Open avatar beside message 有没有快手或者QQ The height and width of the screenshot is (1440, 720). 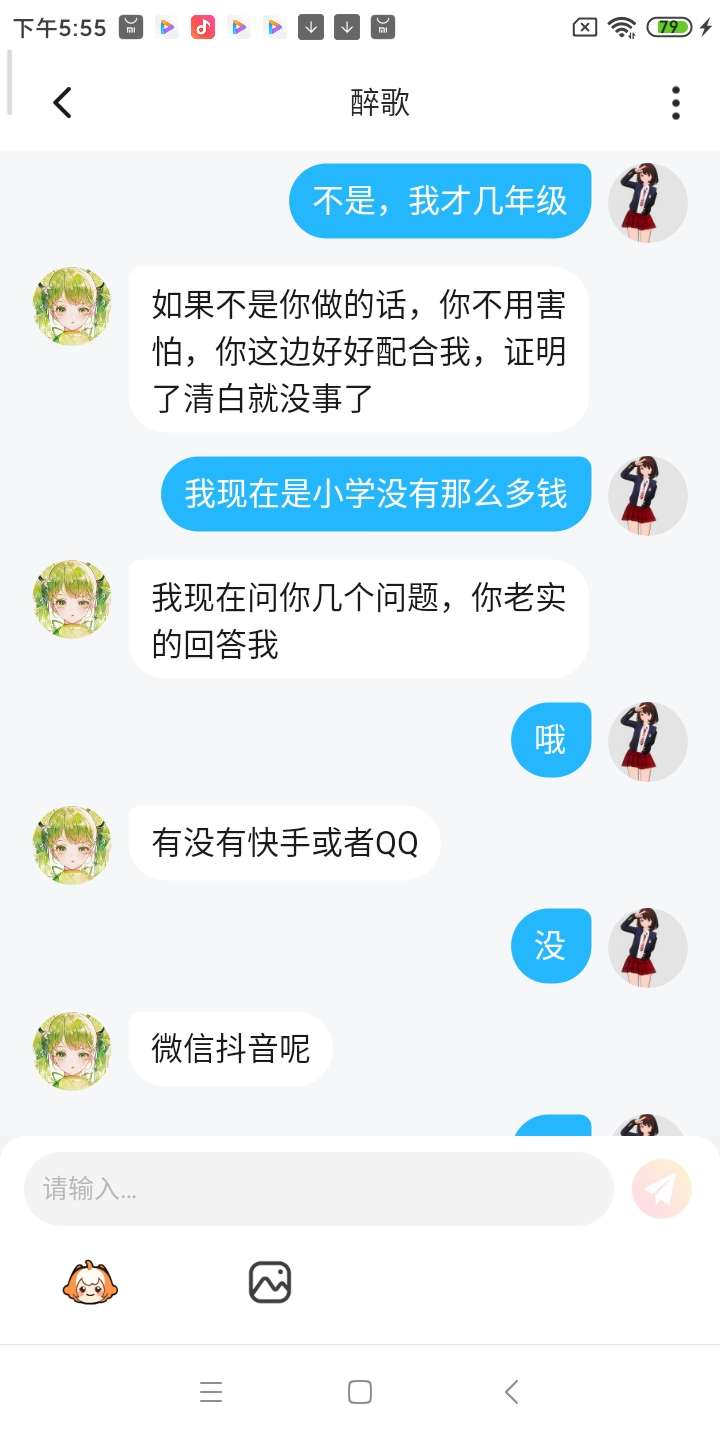point(72,845)
